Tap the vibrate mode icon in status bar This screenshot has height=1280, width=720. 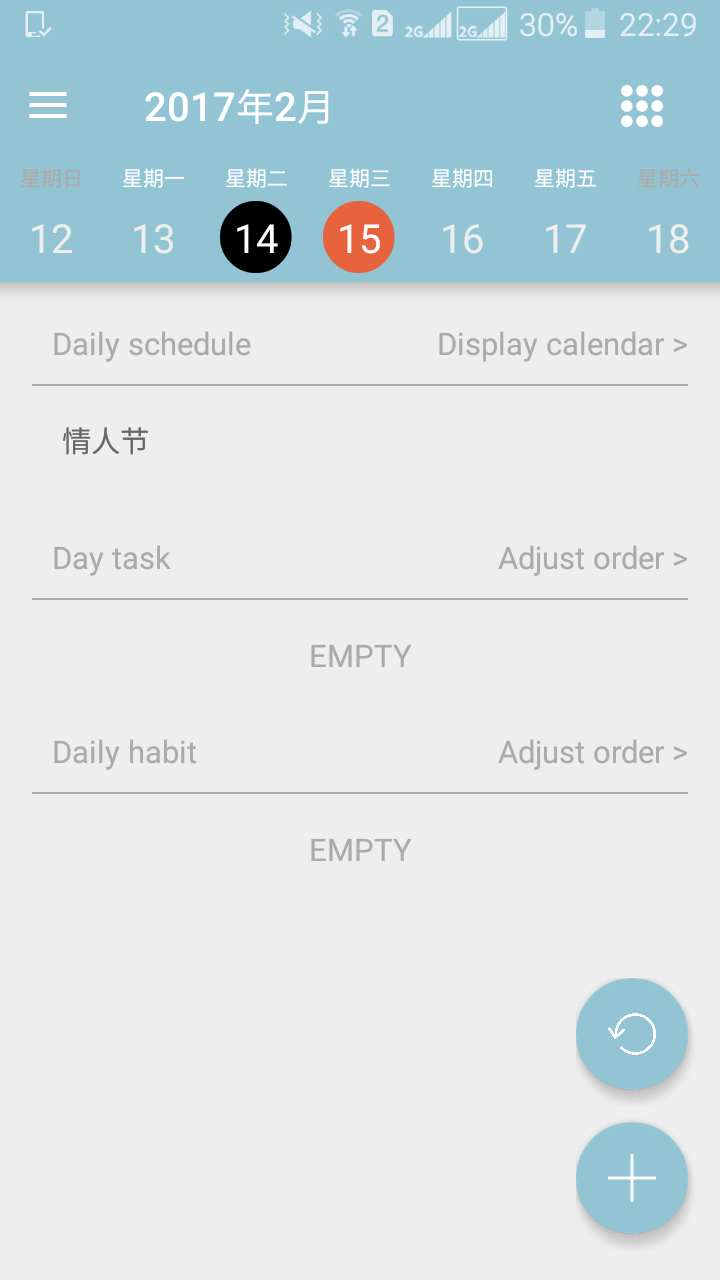300,24
